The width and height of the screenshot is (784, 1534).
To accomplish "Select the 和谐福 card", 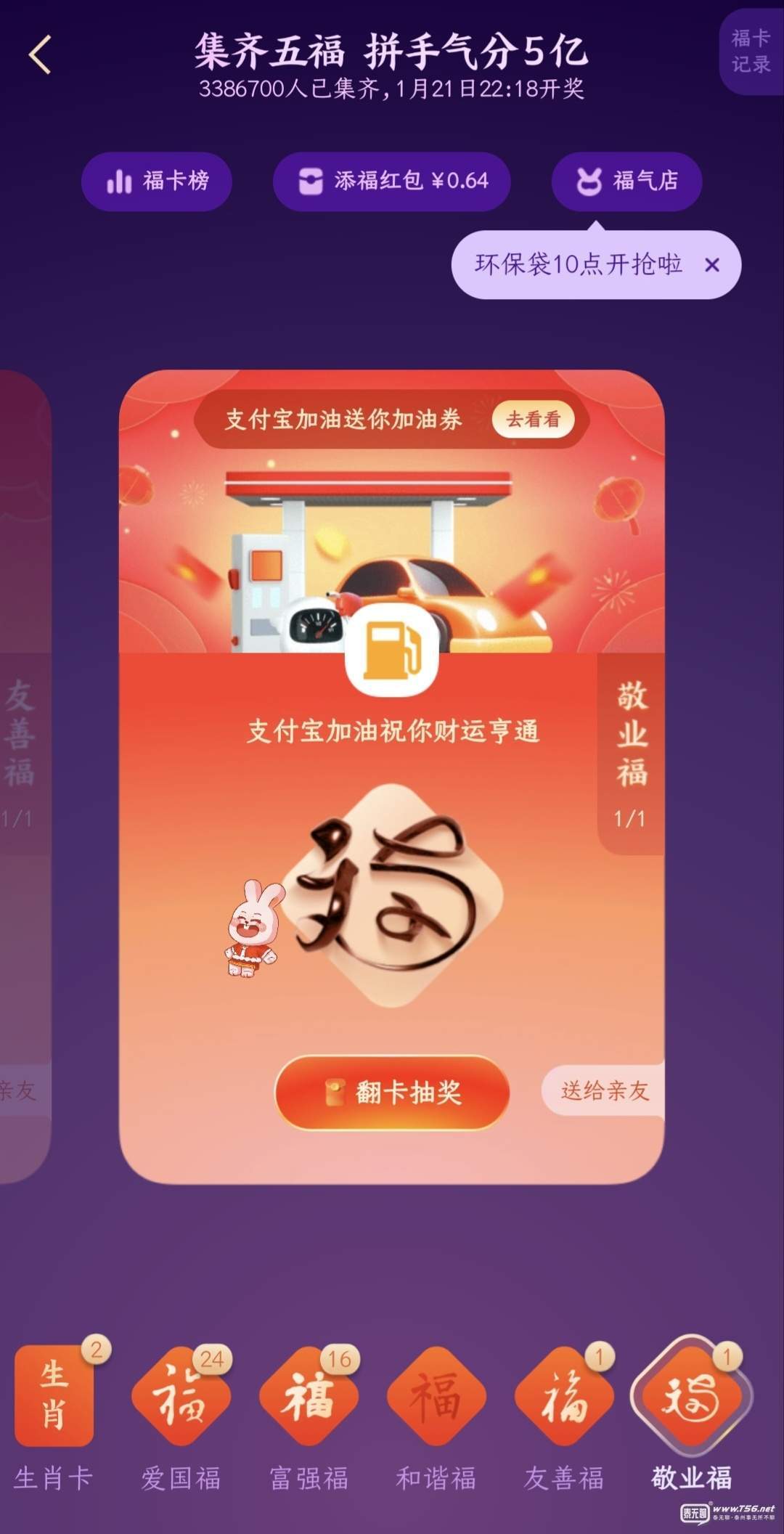I will pos(436,1397).
